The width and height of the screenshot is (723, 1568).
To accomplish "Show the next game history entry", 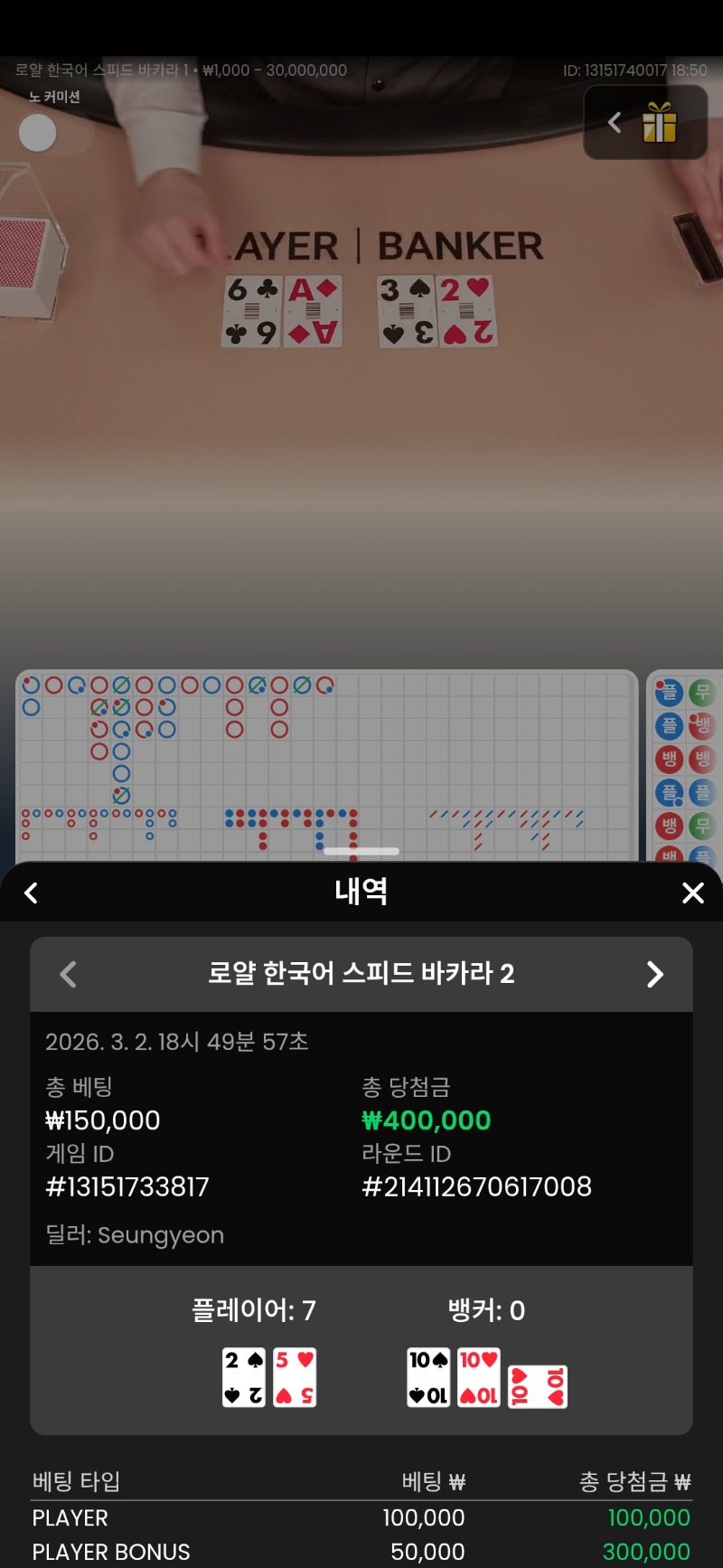I will point(655,974).
